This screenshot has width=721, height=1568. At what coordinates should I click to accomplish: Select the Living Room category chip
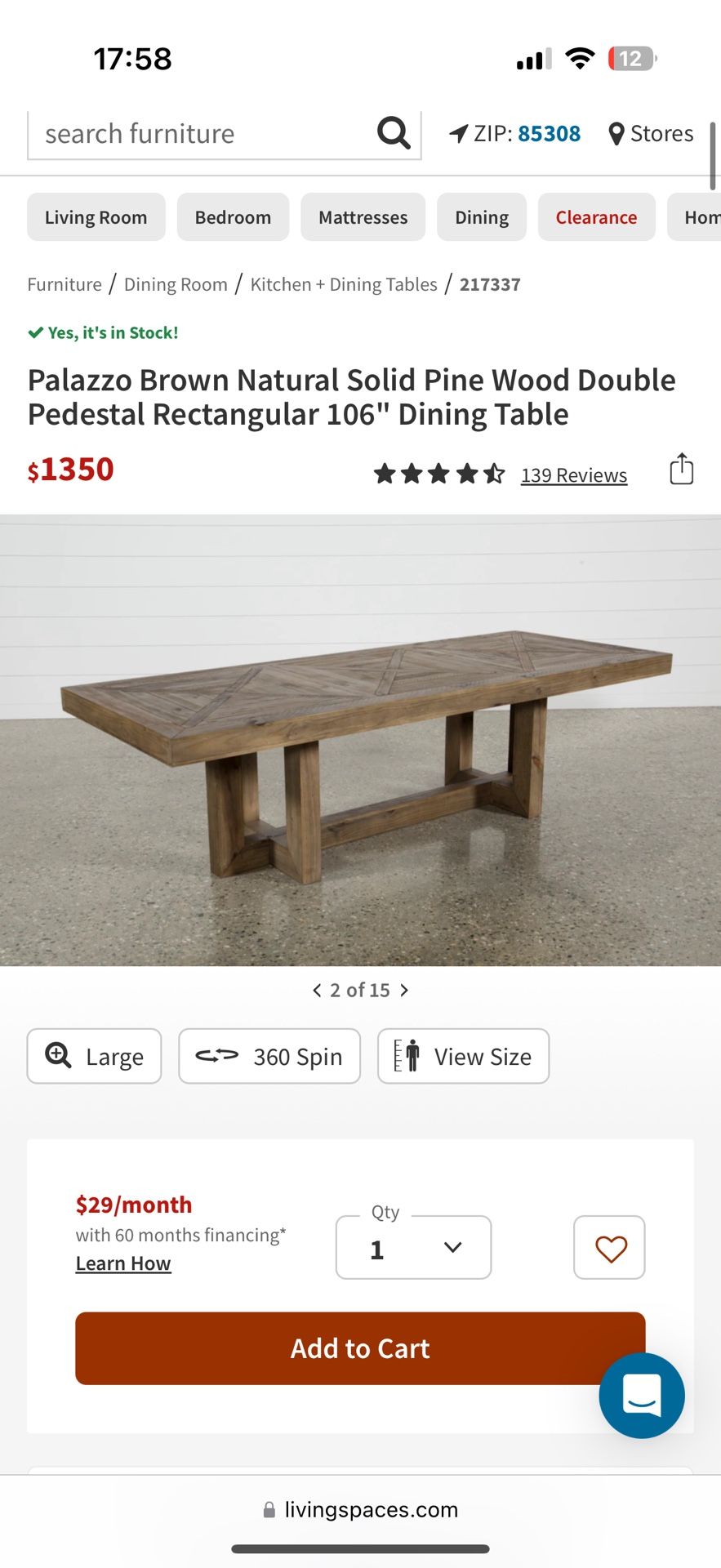point(96,217)
